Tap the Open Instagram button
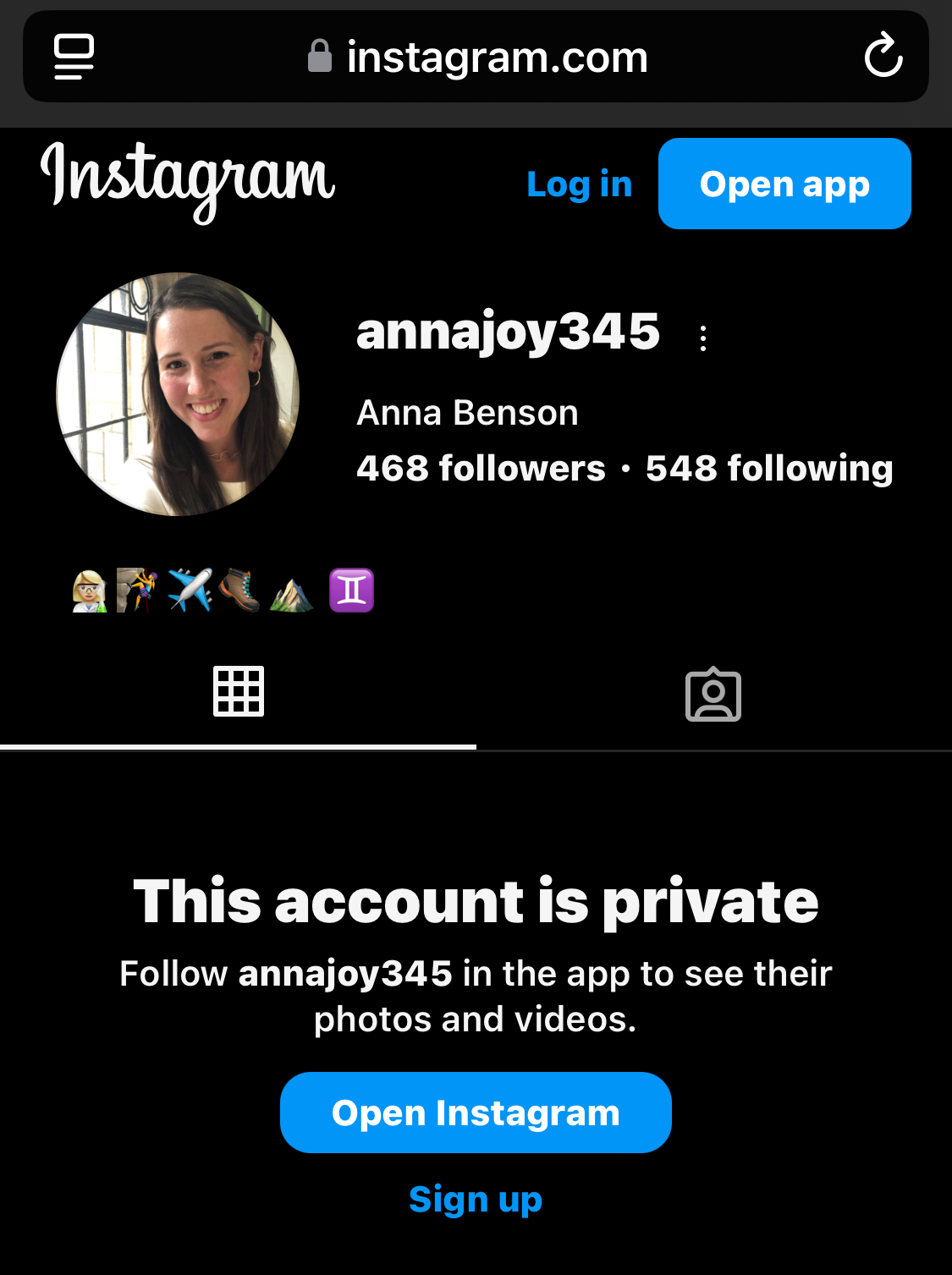The width and height of the screenshot is (952, 1275). (x=476, y=1112)
